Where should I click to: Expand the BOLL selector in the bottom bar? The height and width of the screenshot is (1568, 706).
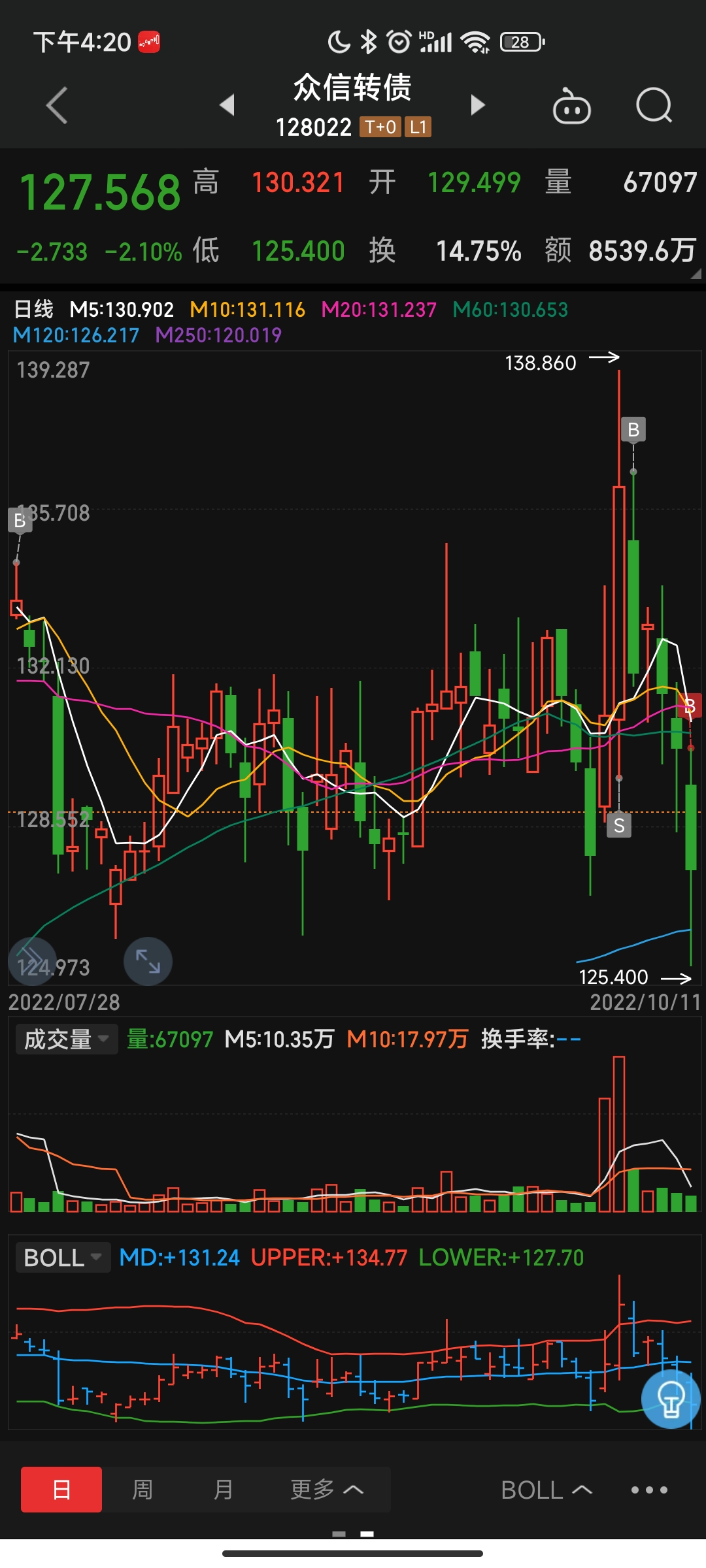click(546, 1490)
